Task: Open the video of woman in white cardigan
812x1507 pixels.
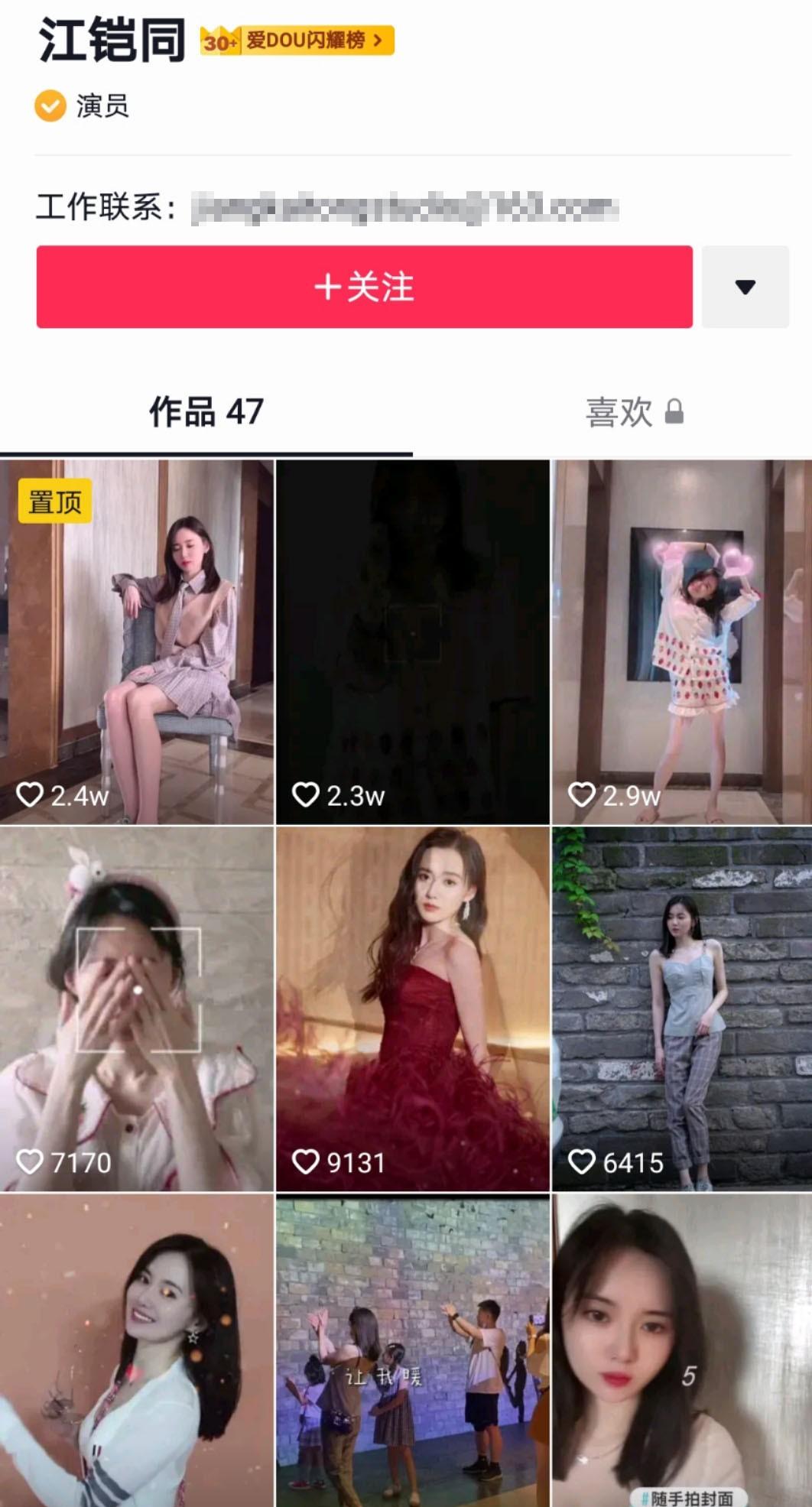Action: coord(137,1349)
